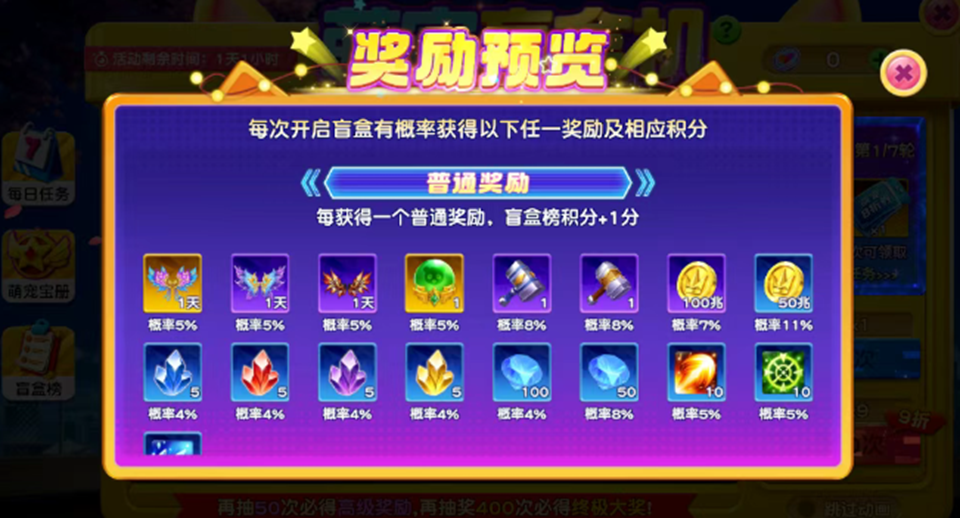Open the yellow crystal reward details

click(433, 373)
